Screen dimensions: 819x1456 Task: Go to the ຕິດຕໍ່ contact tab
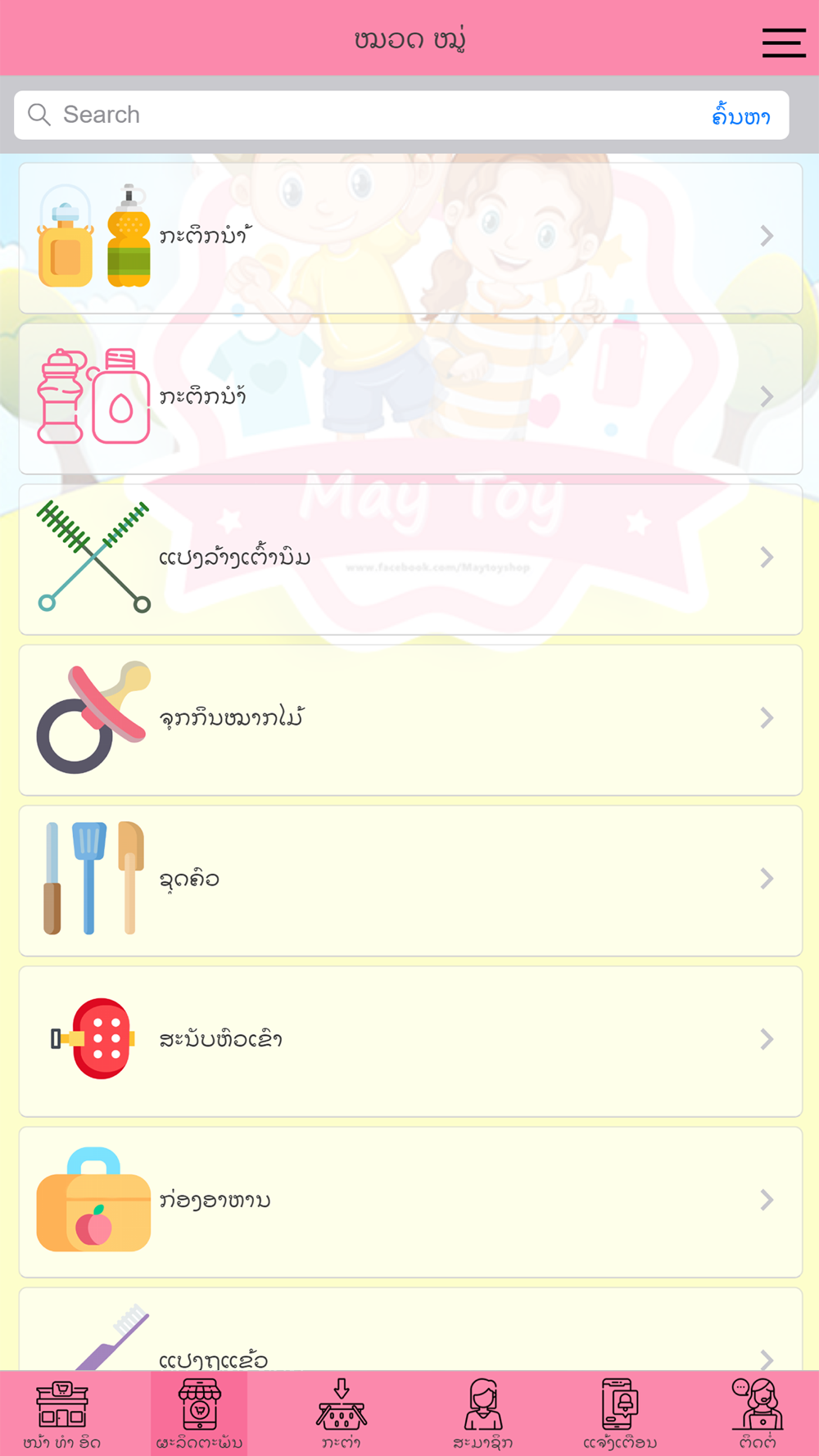click(758, 1413)
